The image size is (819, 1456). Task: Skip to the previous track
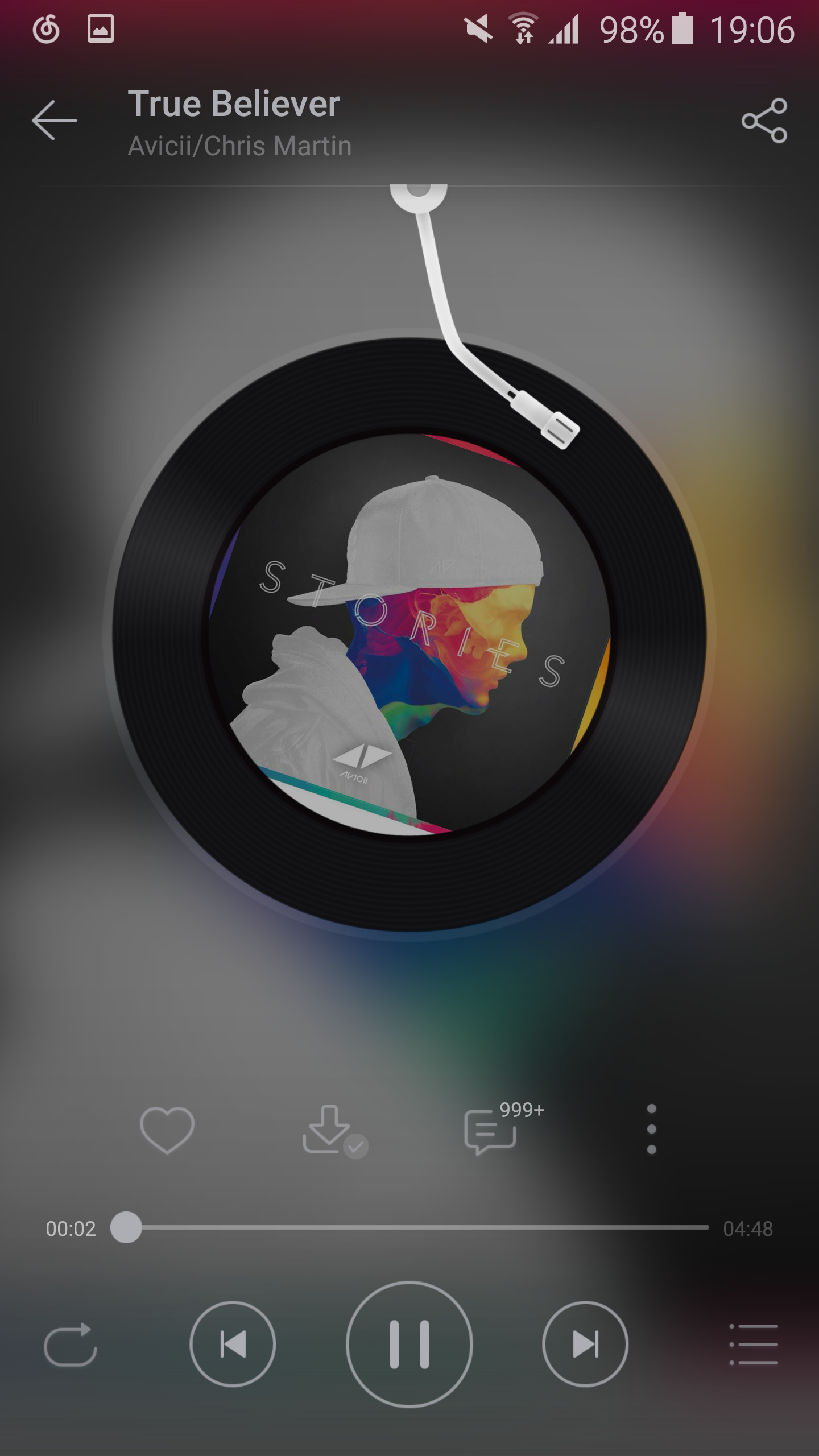pos(233,1345)
